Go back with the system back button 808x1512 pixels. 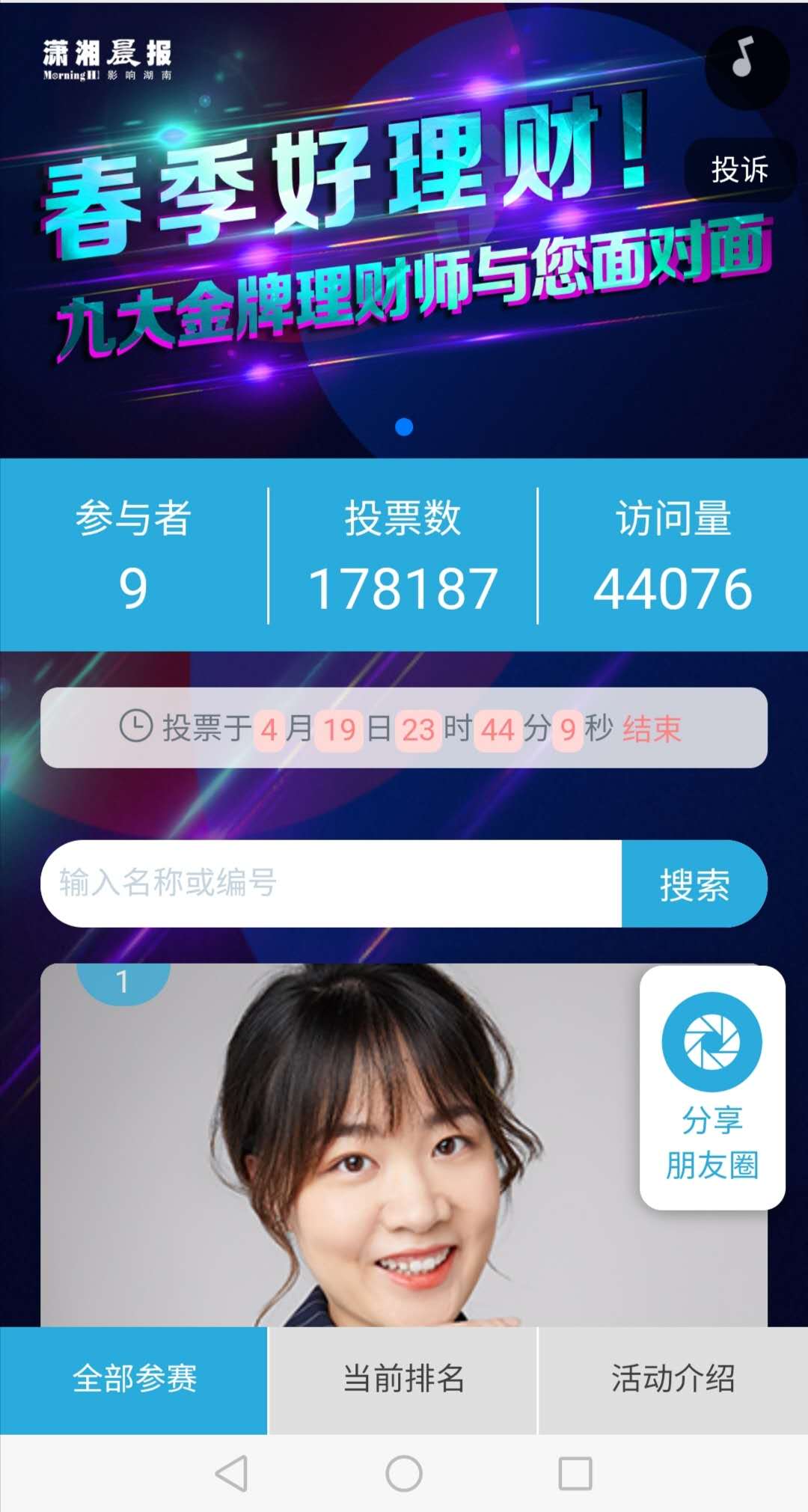(x=231, y=1474)
